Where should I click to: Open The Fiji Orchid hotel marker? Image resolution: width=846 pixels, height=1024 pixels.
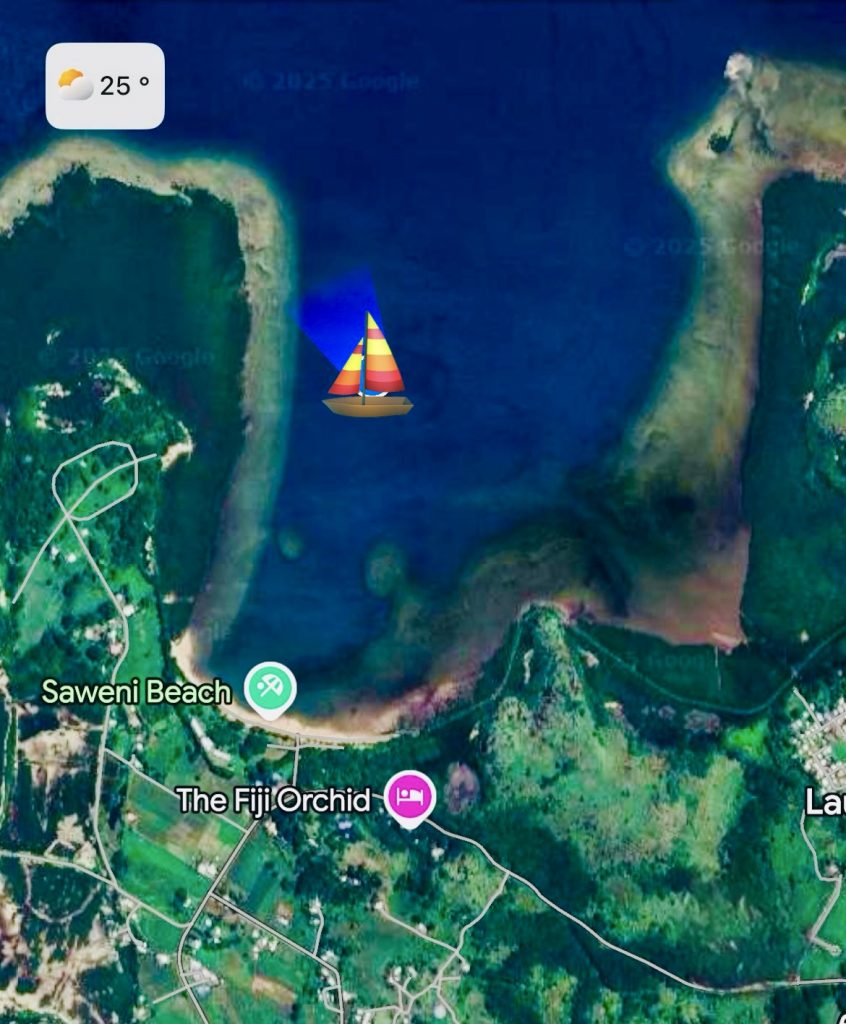[x=411, y=796]
